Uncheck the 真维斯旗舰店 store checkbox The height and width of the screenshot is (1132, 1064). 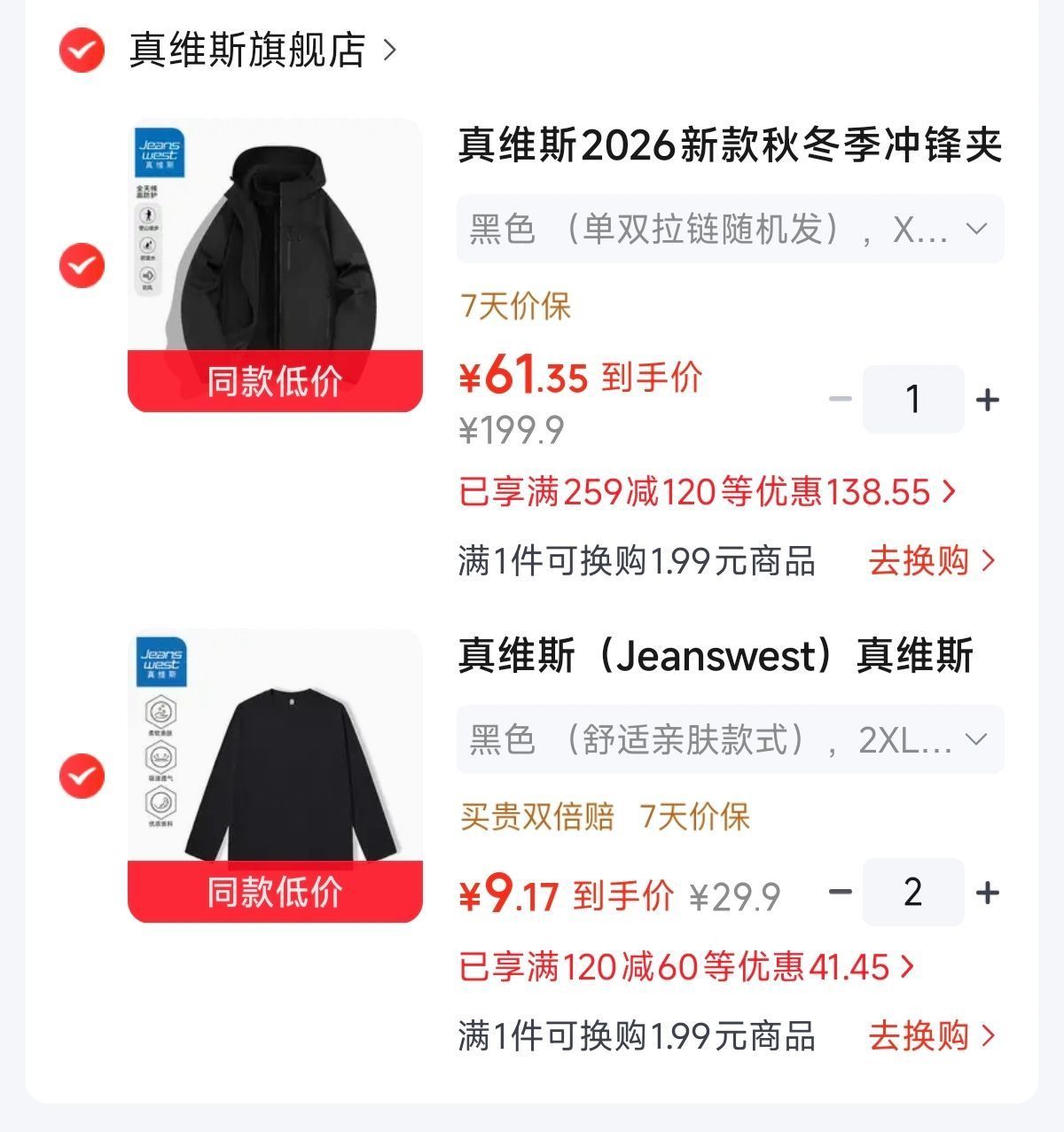click(82, 50)
